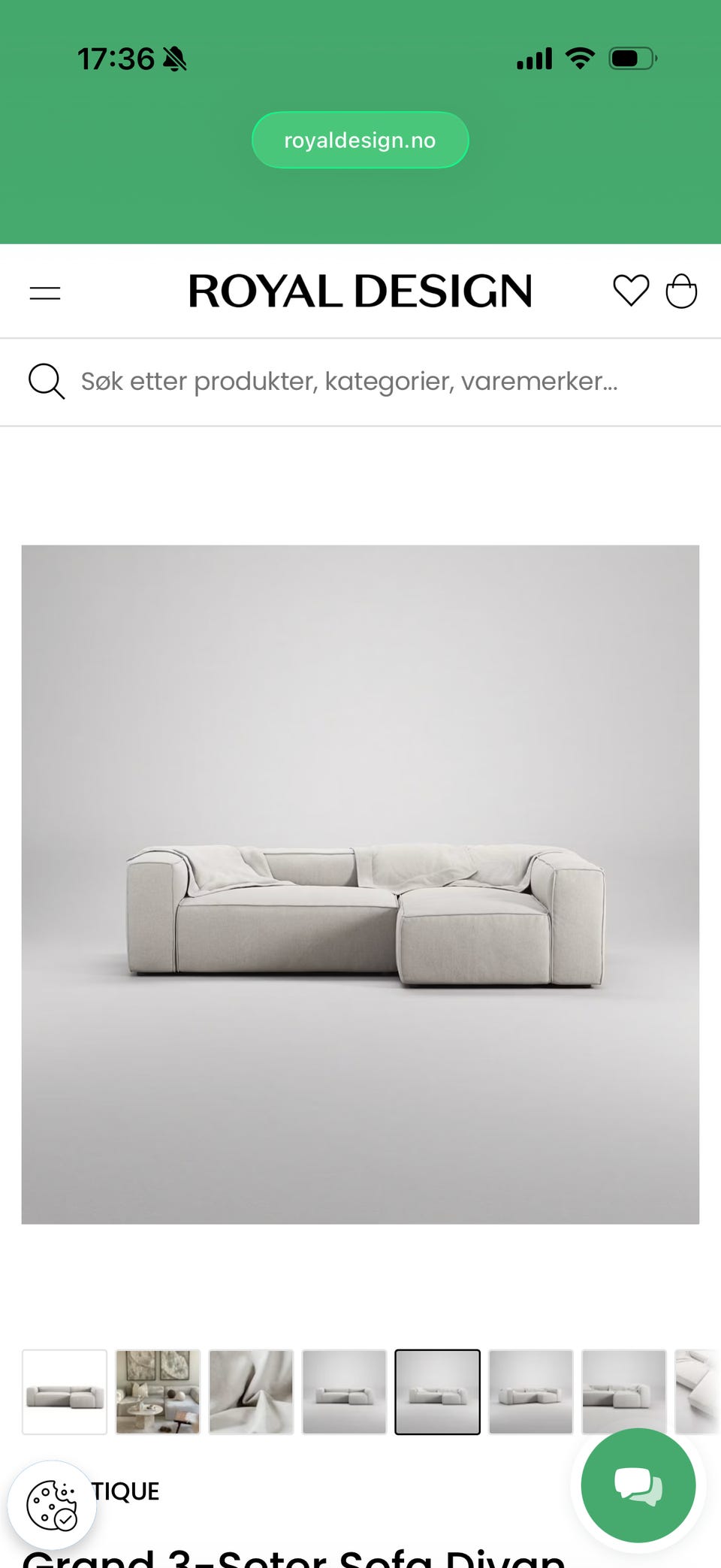Select the first sofa thumbnail
Screen dimensions: 721x1568
pyautogui.click(x=65, y=1392)
